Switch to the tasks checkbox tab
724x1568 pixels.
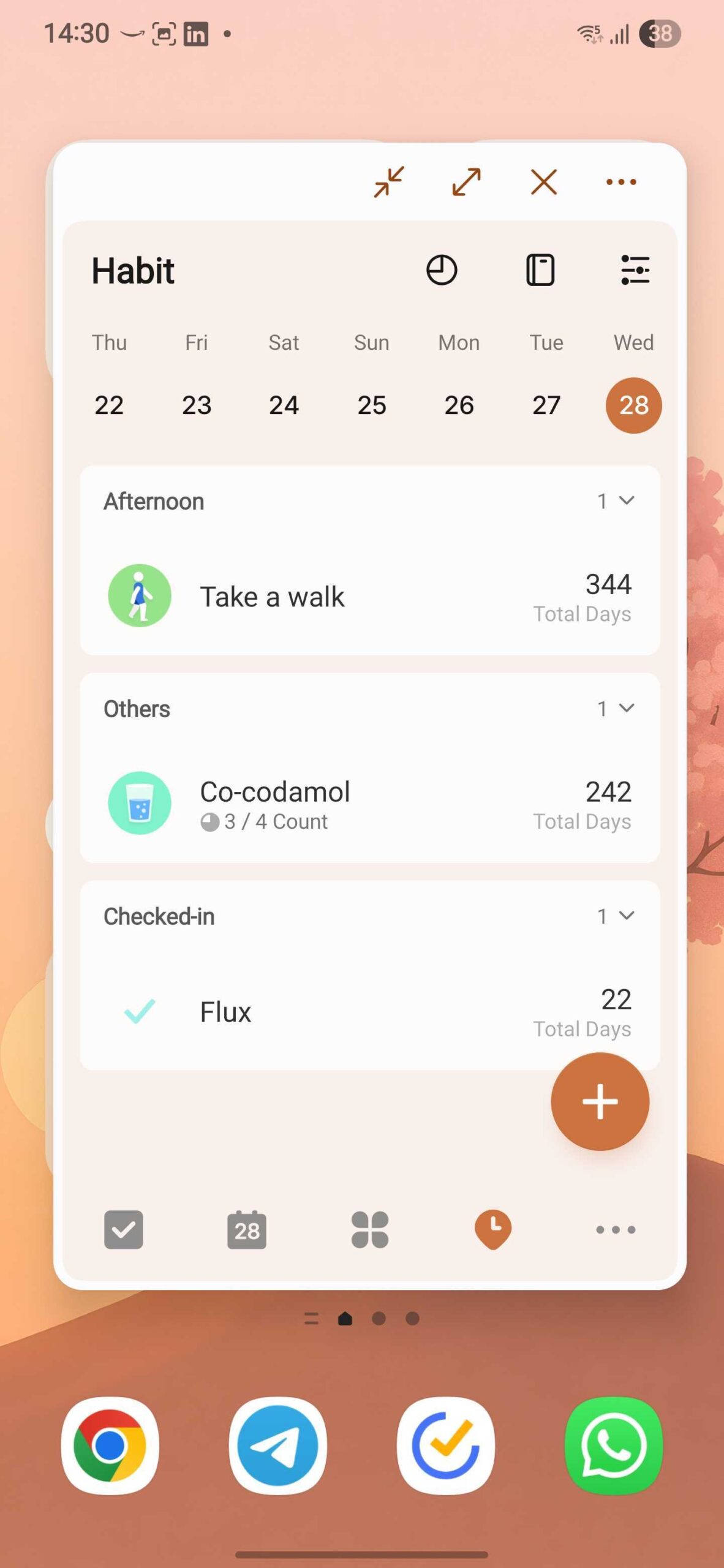coord(124,1229)
